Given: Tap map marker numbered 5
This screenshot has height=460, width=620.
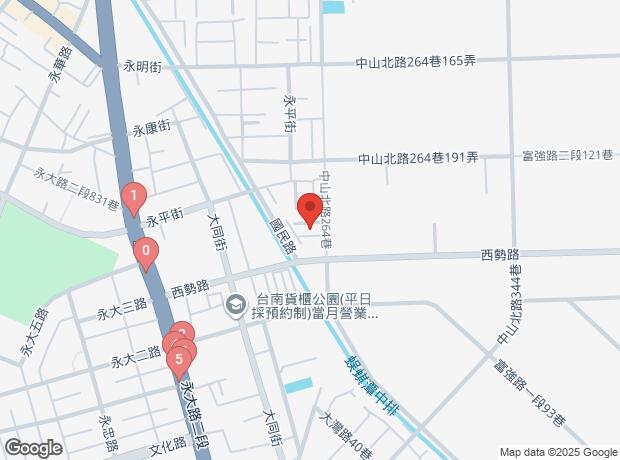Looking at the screenshot, I should pos(179,359).
